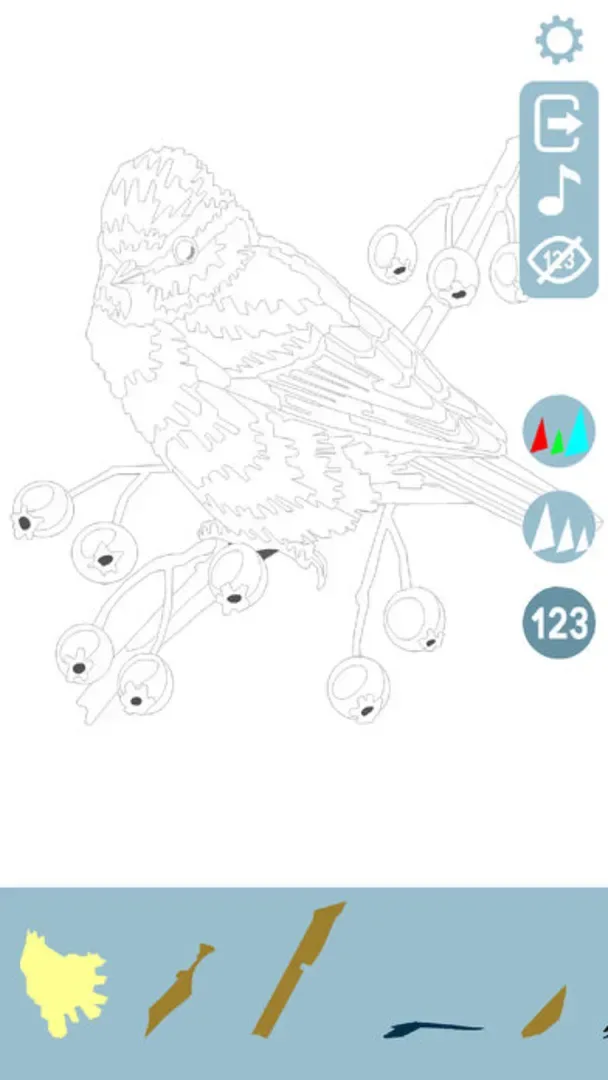Select the colored spikes mode button
The width and height of the screenshot is (608, 1080).
(559, 432)
